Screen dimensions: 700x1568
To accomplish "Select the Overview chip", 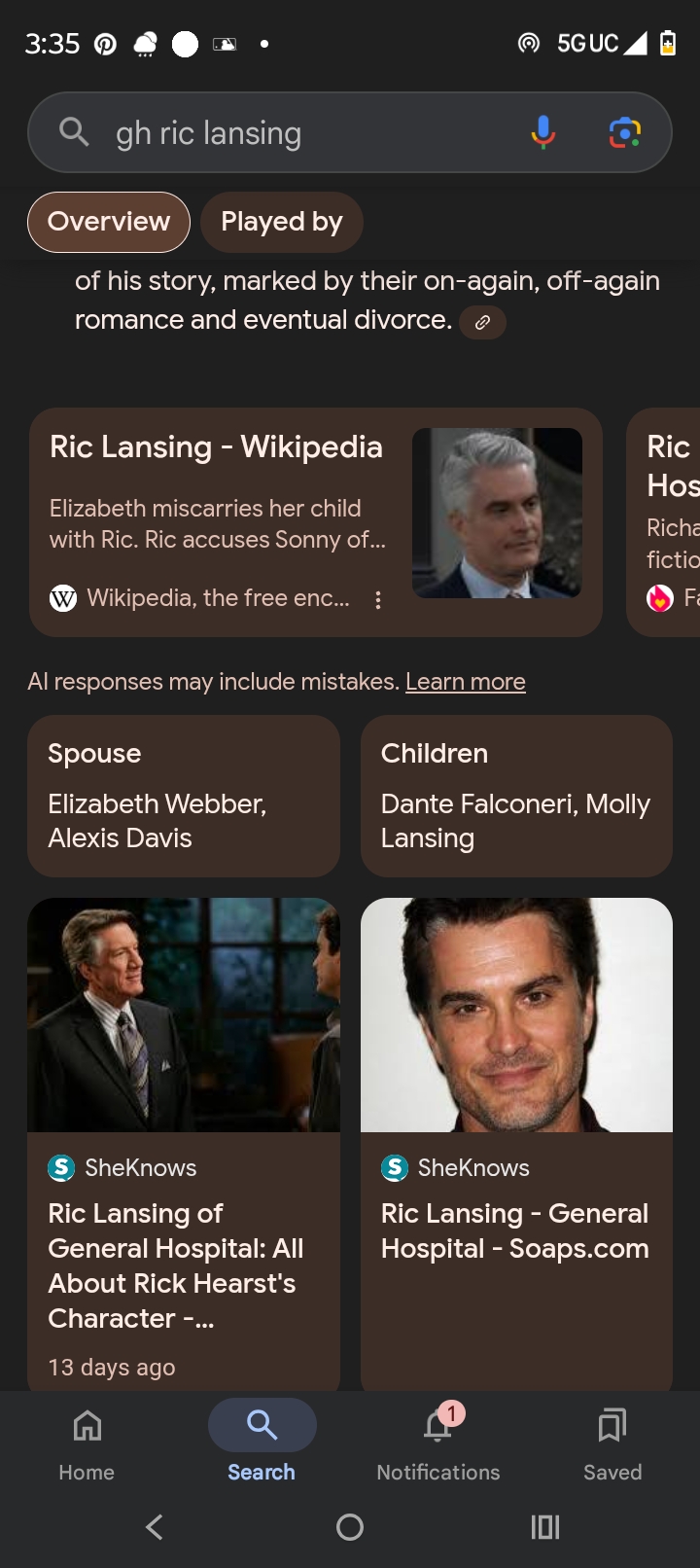I will [109, 222].
